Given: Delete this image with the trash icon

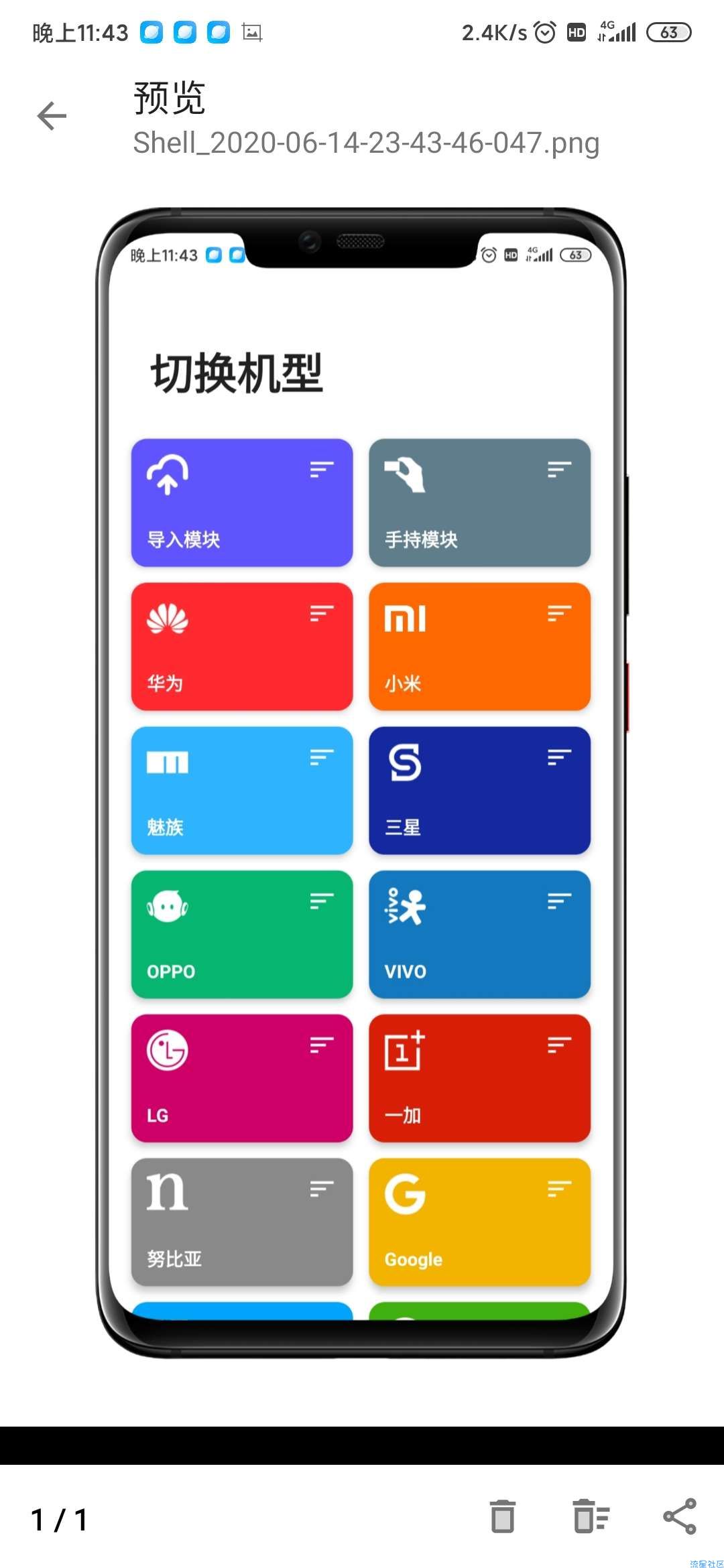Looking at the screenshot, I should click(x=502, y=1516).
